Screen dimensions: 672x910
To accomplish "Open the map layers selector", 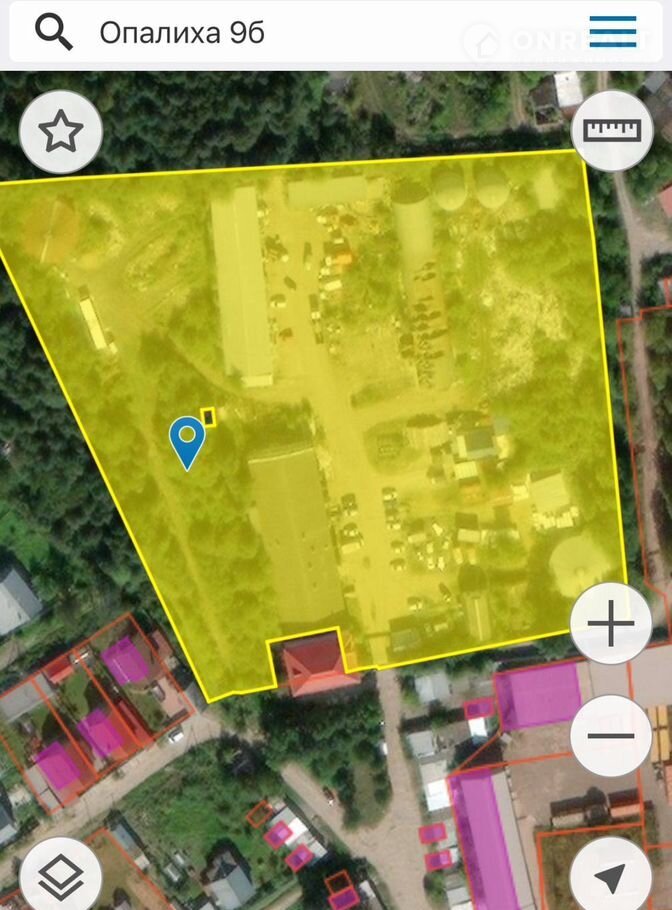I will [x=60, y=875].
